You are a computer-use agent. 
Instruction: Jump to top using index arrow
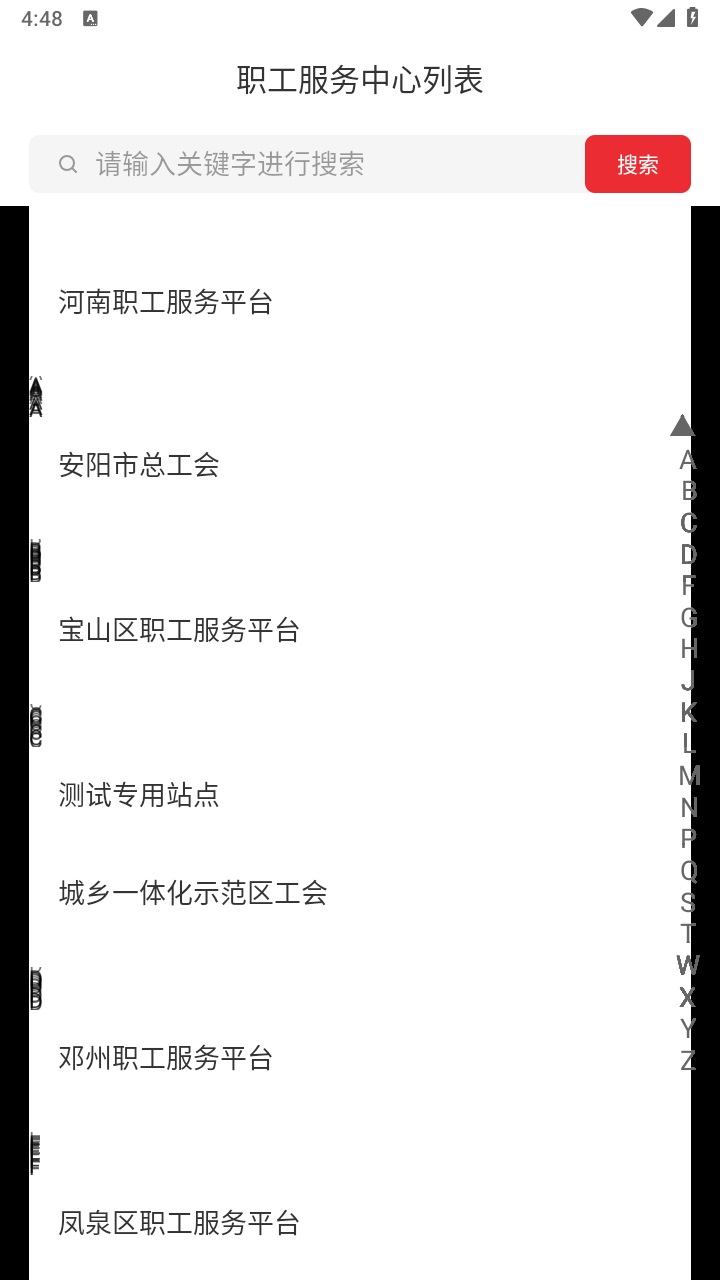683,426
